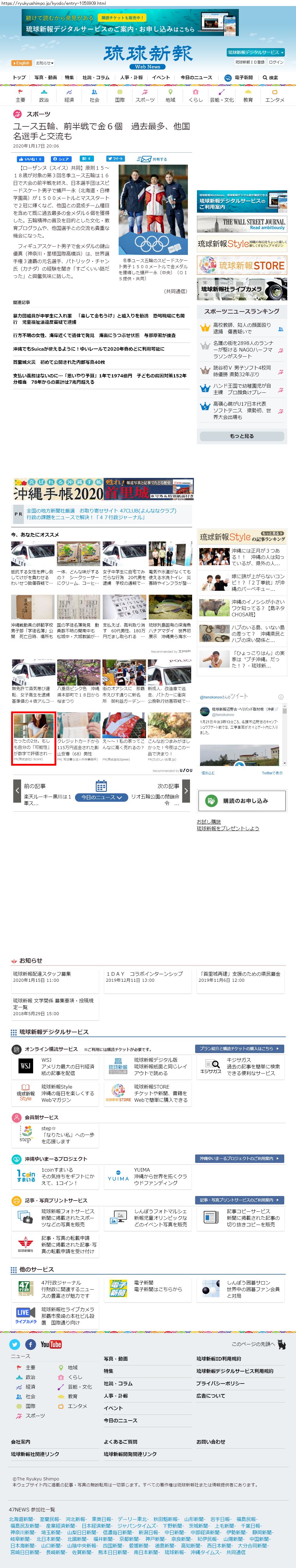Open the 検索 search button

click(270, 77)
